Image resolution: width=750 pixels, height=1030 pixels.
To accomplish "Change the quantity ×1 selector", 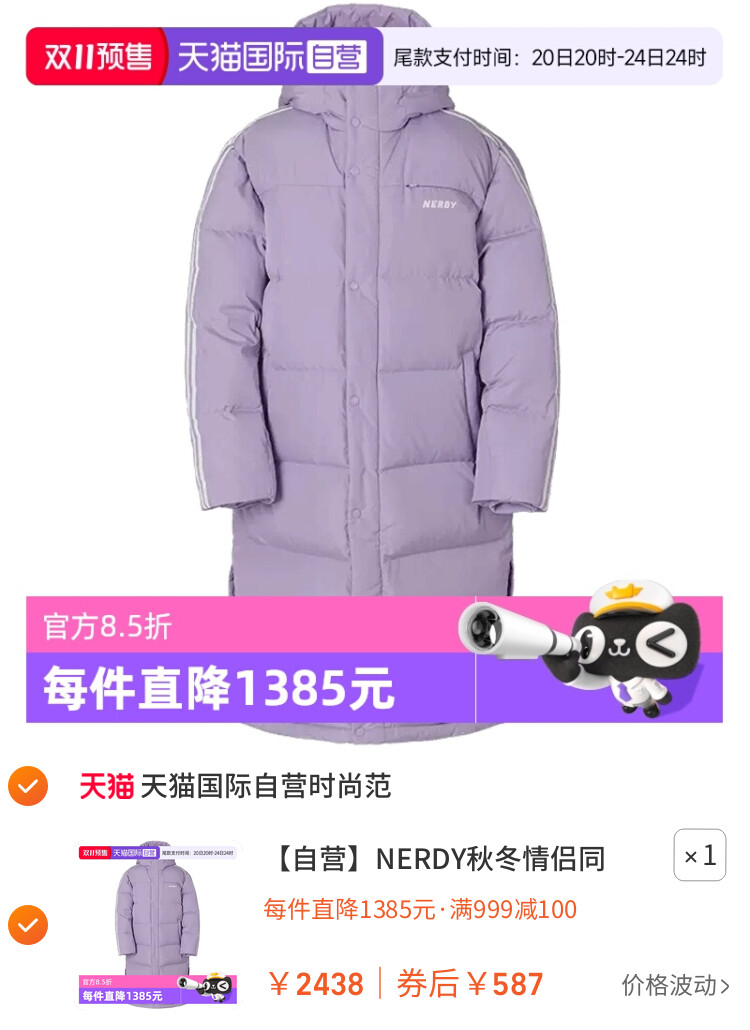I will click(699, 856).
